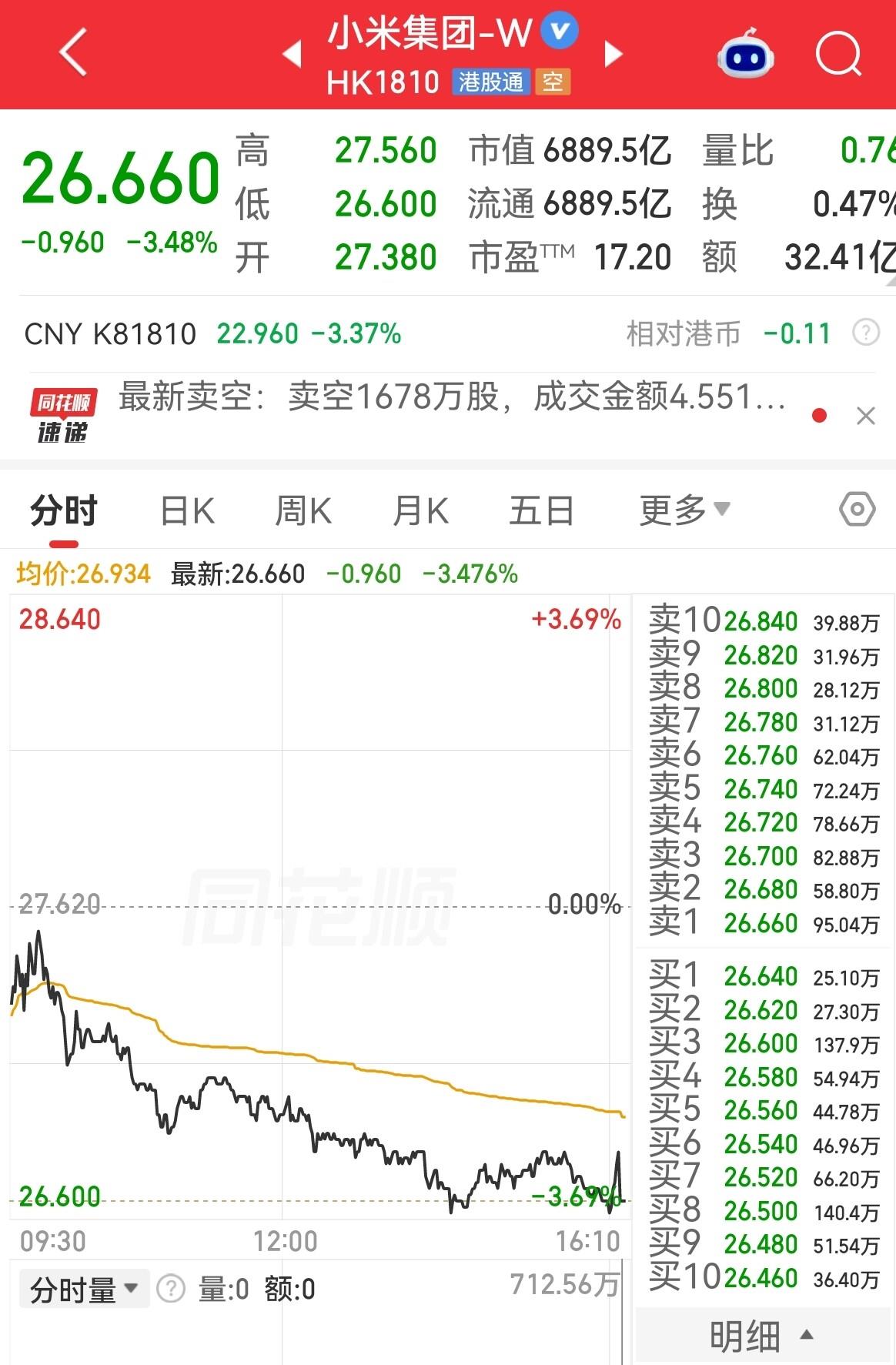The width and height of the screenshot is (896, 1365).
Task: Open chart settings hexagon icon
Action: pyautogui.click(x=858, y=509)
